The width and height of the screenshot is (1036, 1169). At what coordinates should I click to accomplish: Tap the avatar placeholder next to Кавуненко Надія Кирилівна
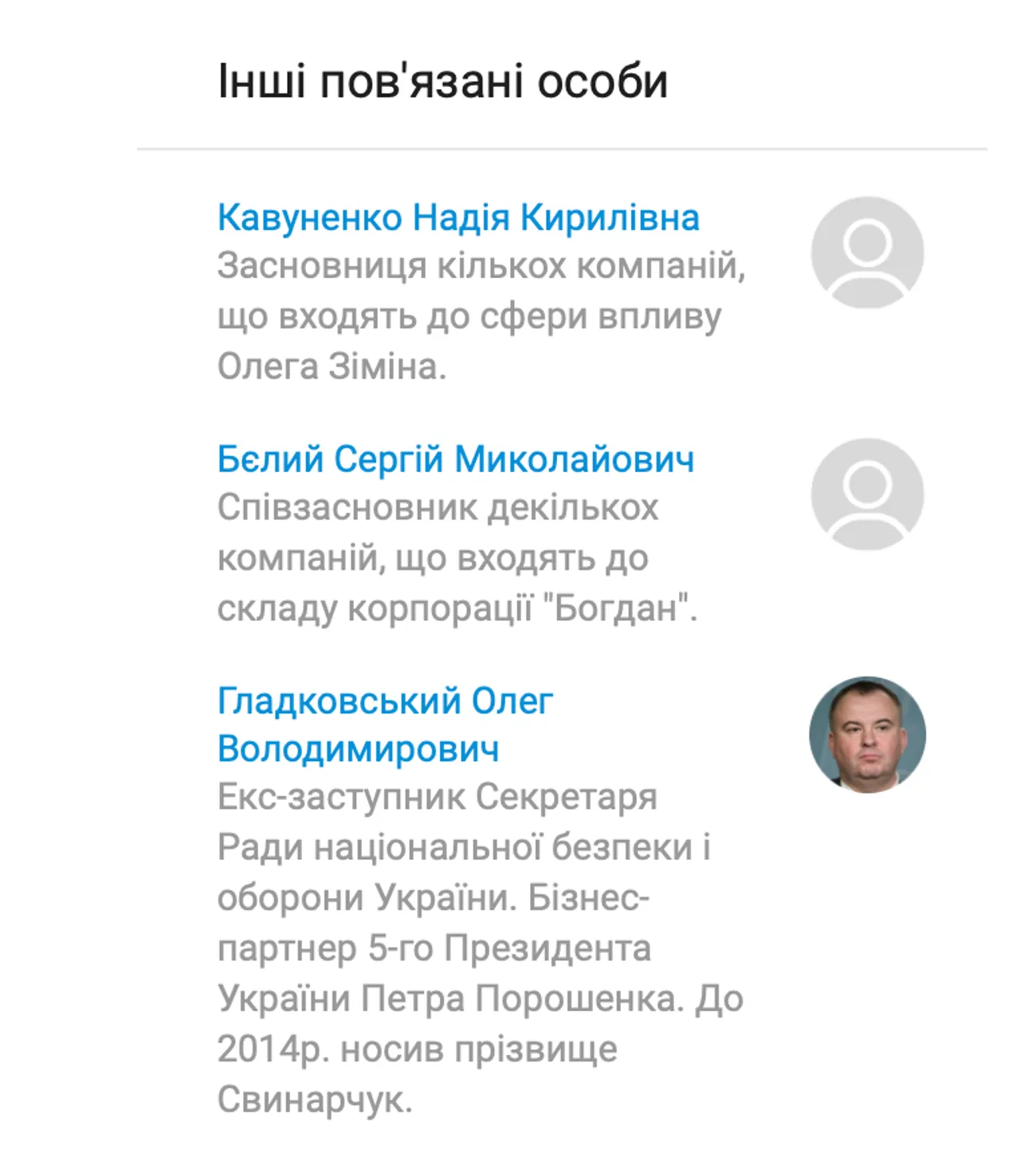point(867,253)
